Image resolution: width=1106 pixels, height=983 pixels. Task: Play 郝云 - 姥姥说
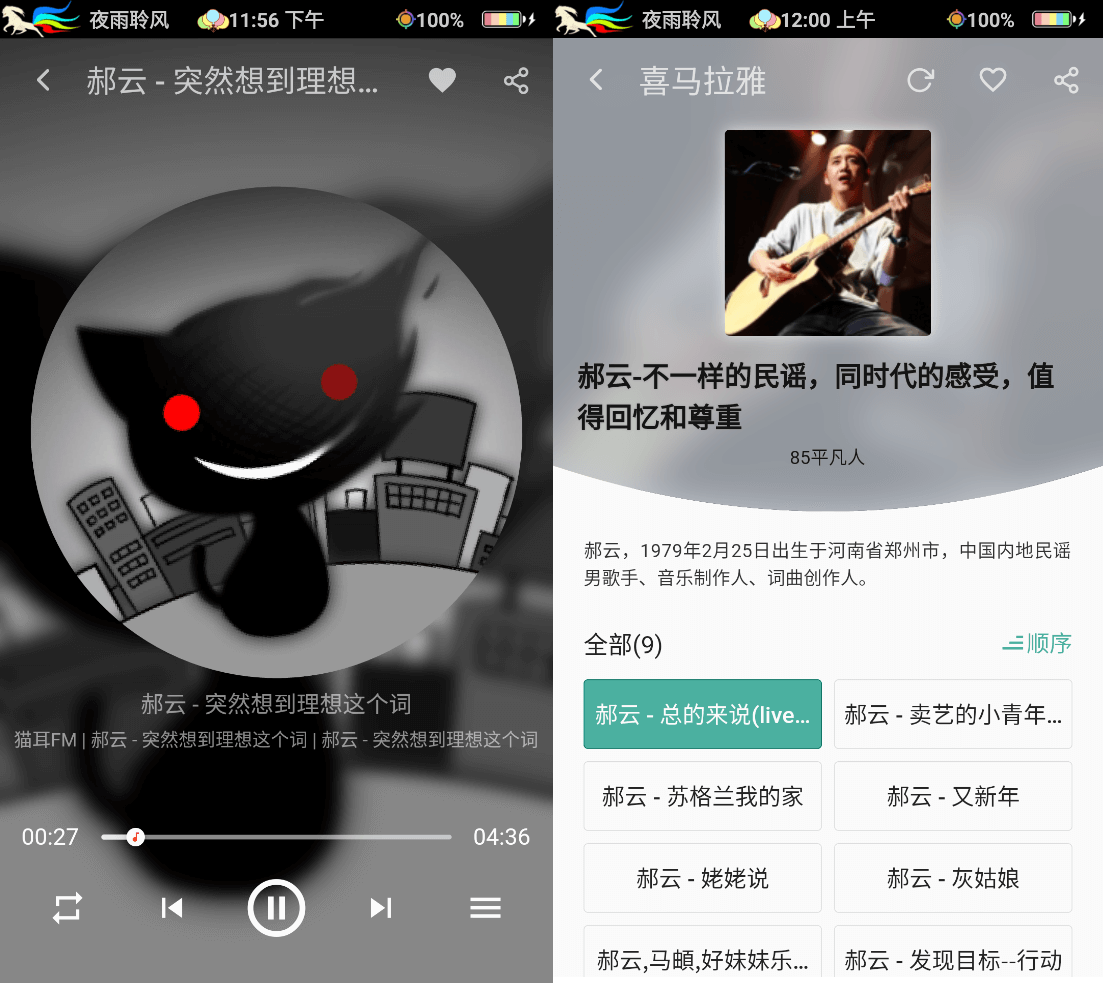tap(702, 879)
